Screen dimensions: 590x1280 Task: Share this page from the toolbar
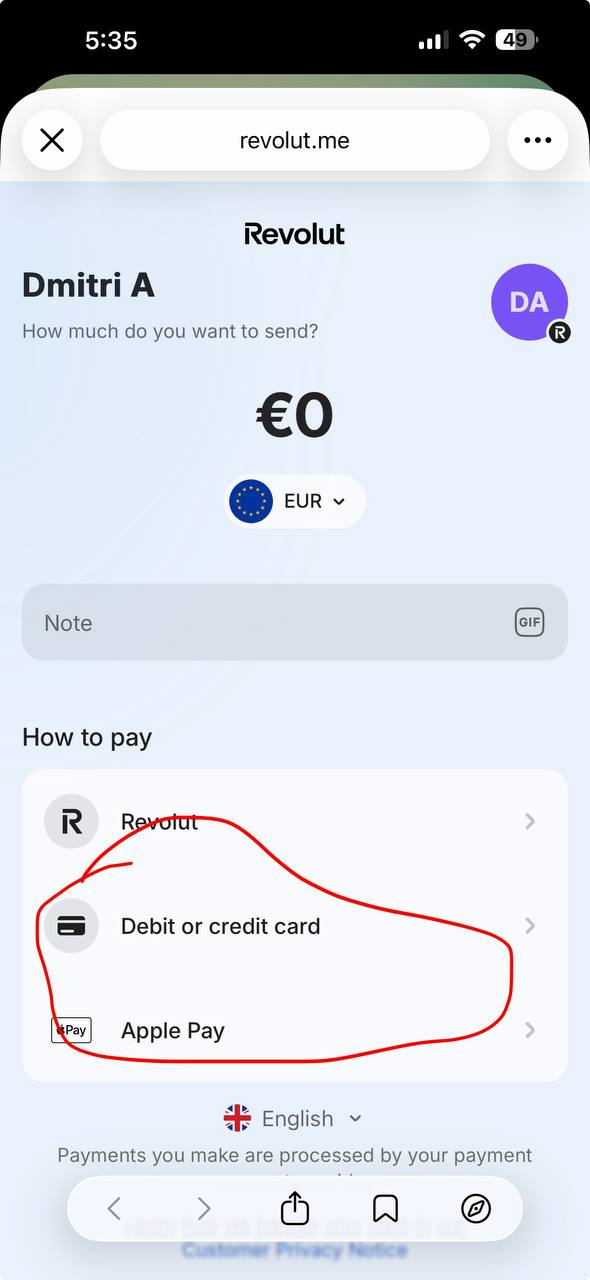294,1208
